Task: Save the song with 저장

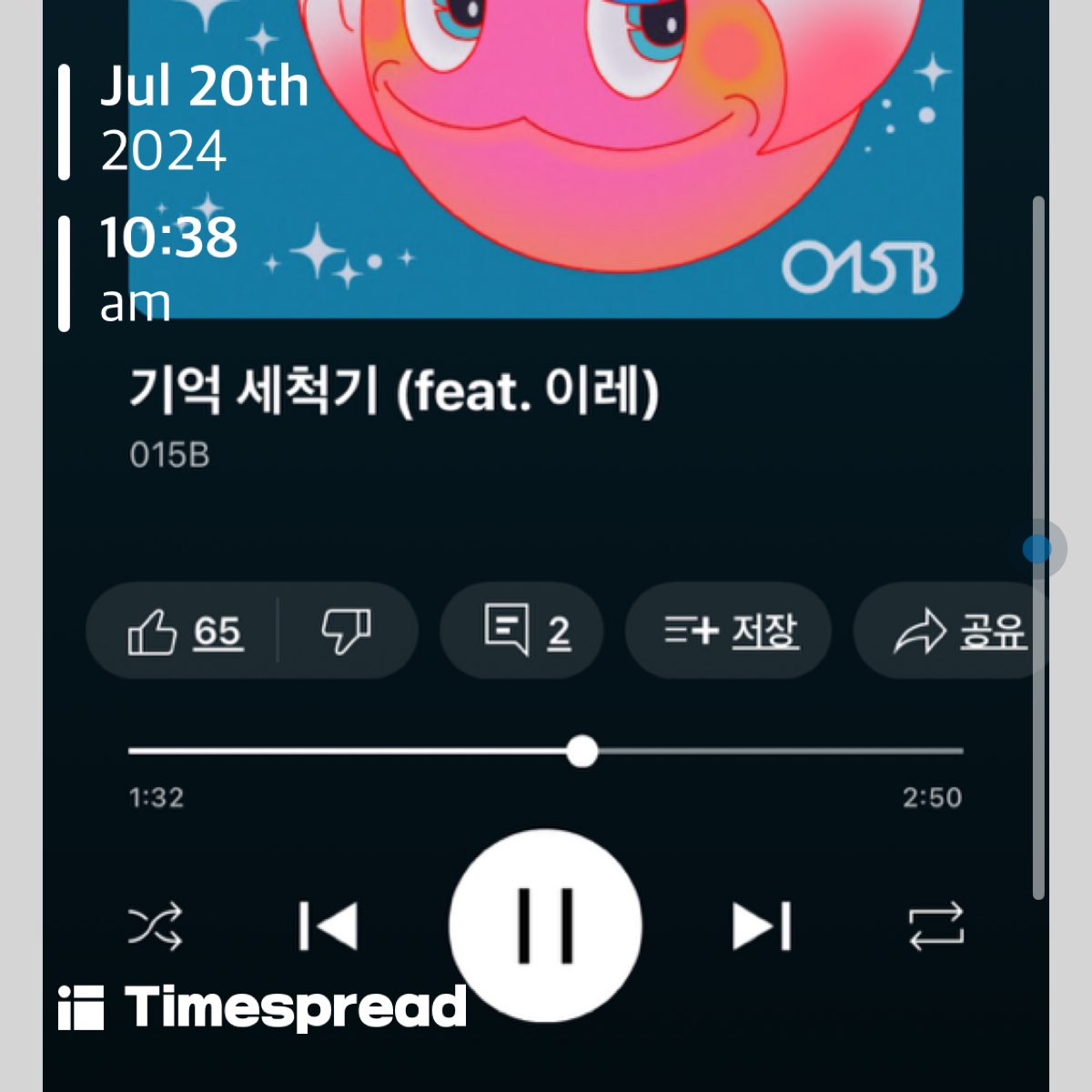Action: click(x=730, y=631)
